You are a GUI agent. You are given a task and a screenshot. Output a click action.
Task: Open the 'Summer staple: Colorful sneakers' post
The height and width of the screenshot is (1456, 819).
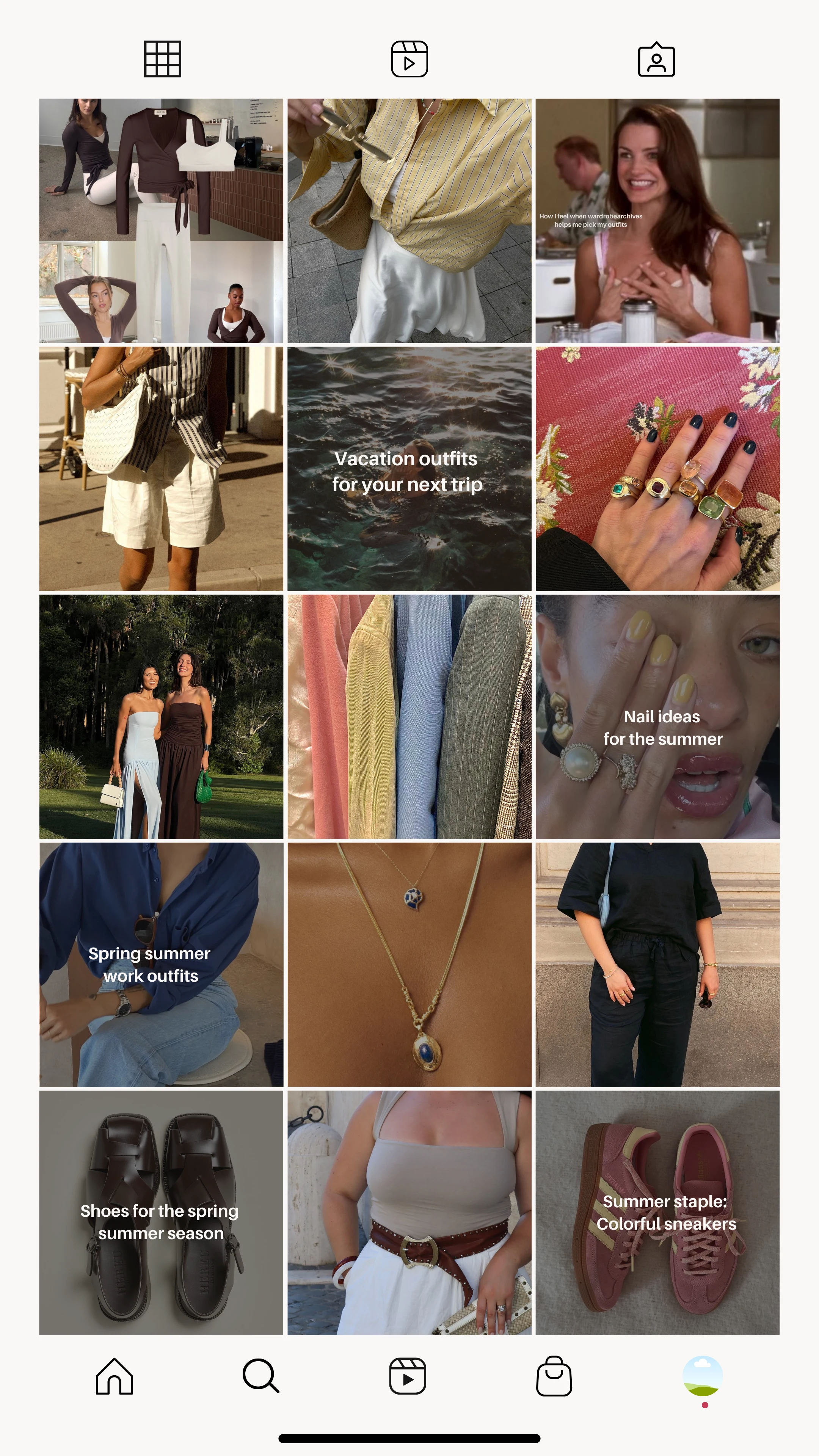pos(657,1213)
